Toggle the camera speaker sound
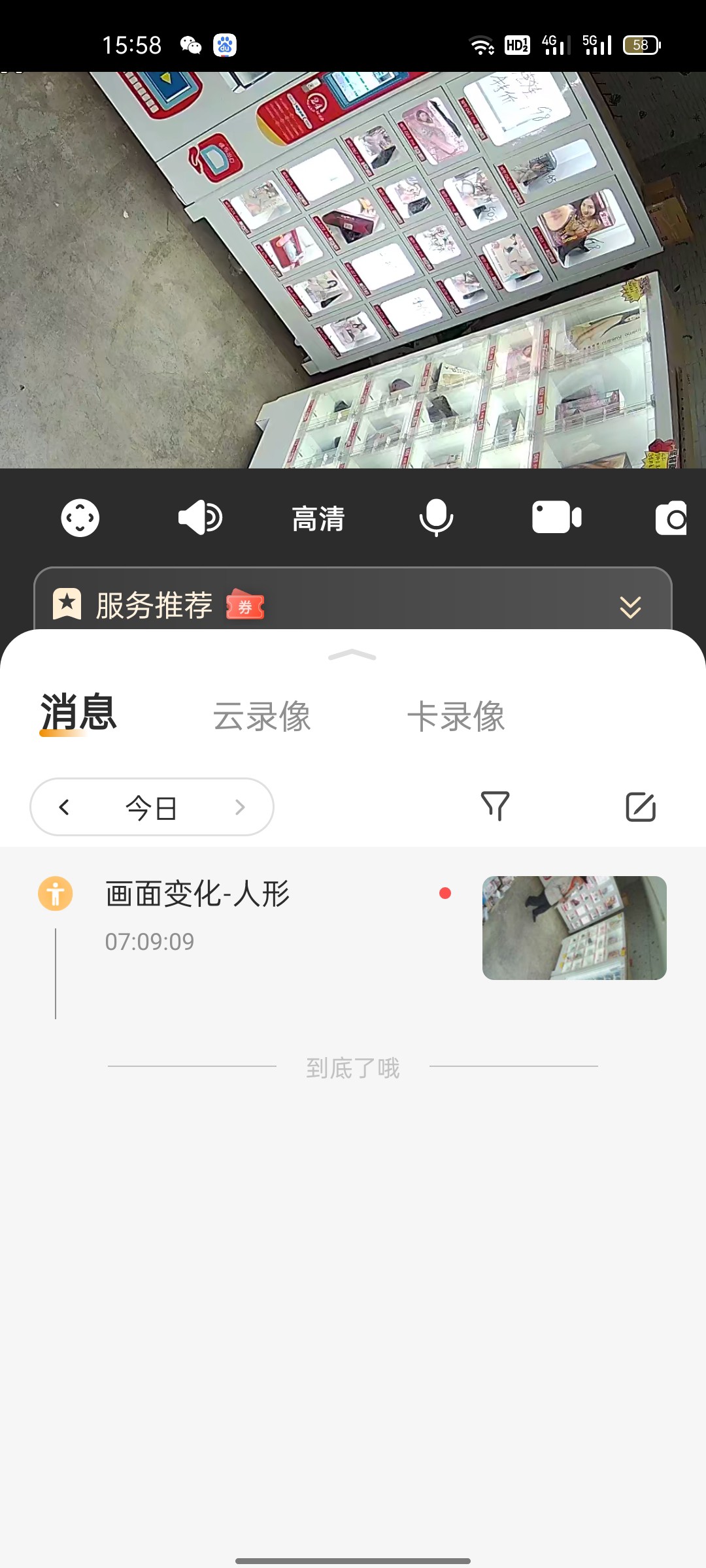The width and height of the screenshot is (706, 1568). [200, 518]
